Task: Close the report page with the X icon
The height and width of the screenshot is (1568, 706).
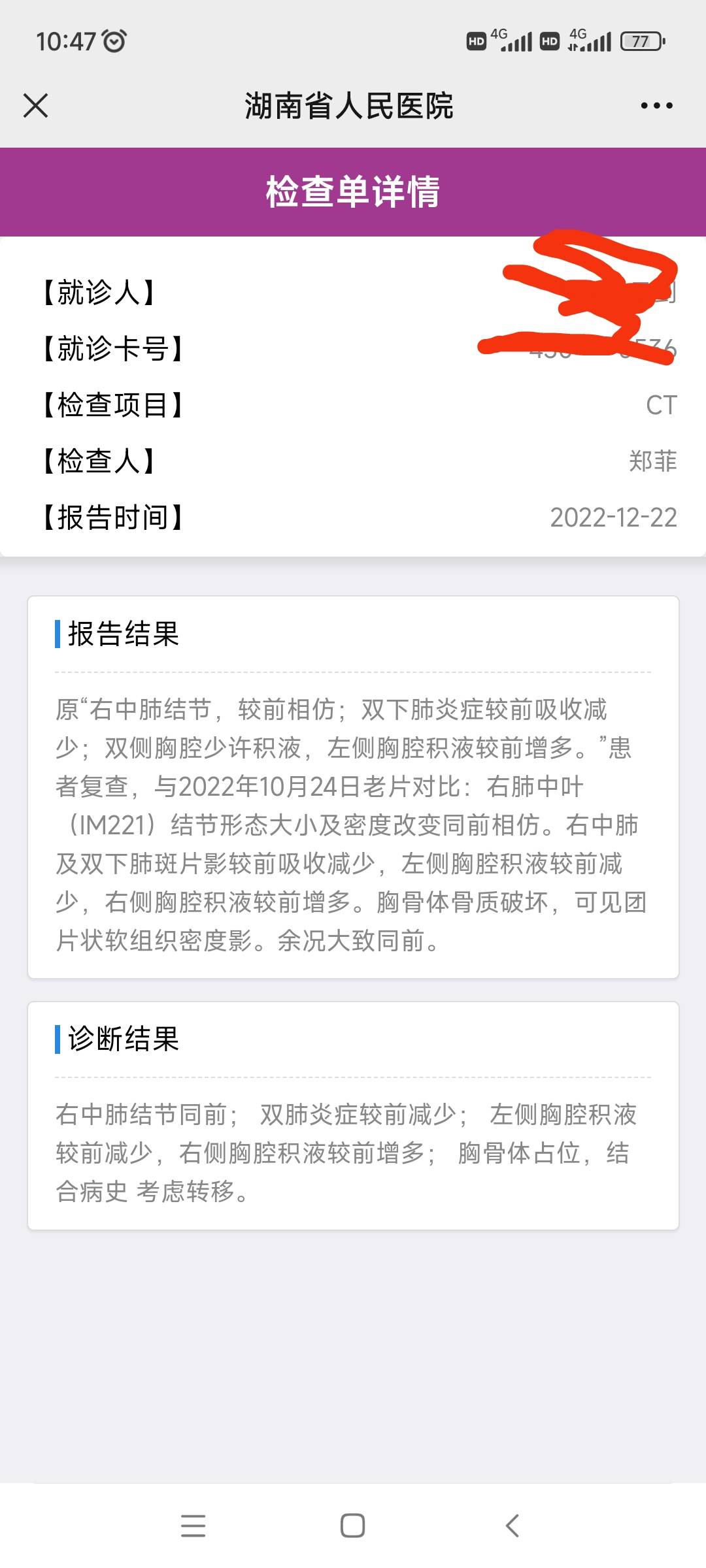Action: coord(35,105)
